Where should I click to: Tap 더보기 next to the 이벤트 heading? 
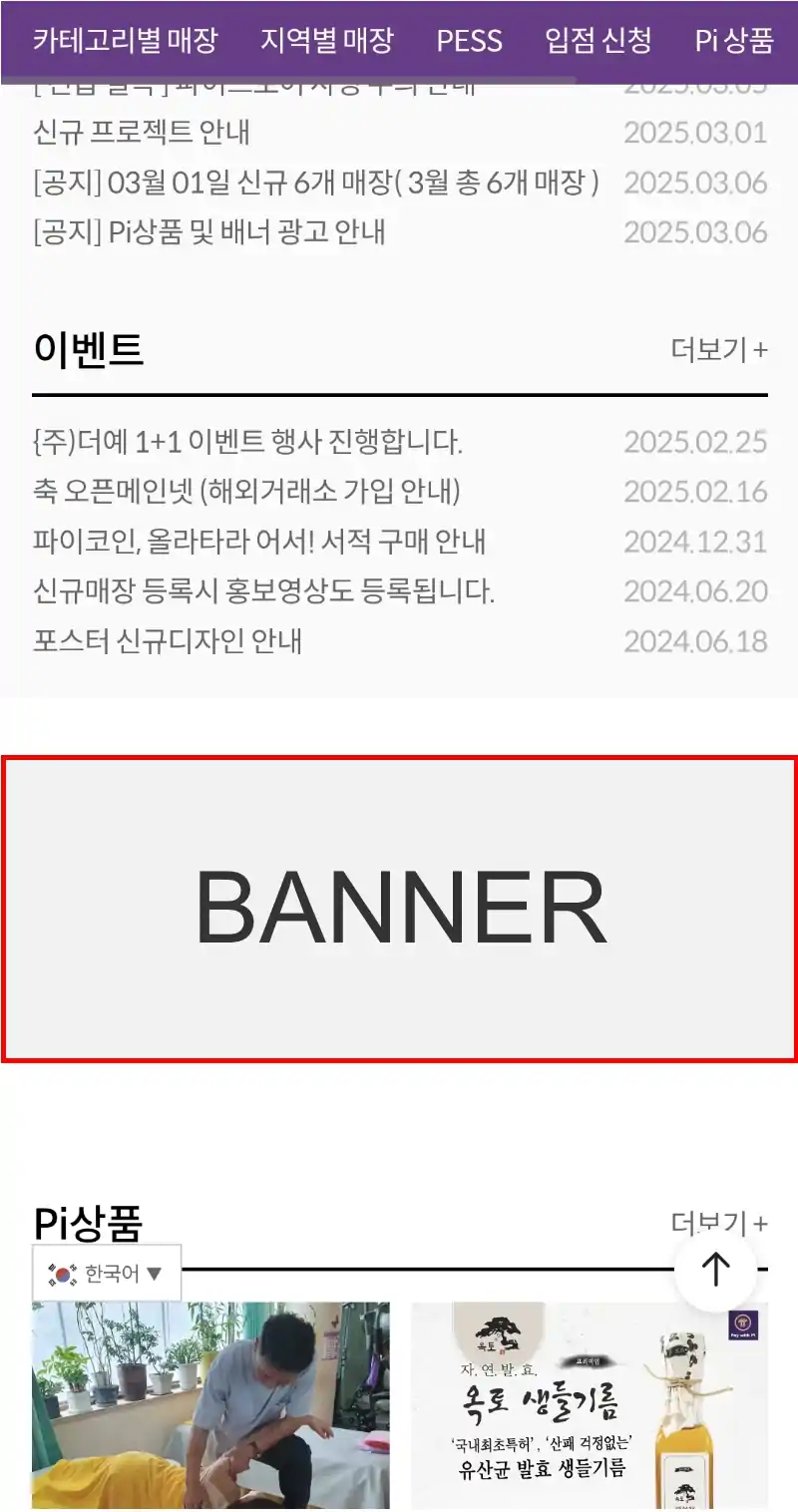718,350
